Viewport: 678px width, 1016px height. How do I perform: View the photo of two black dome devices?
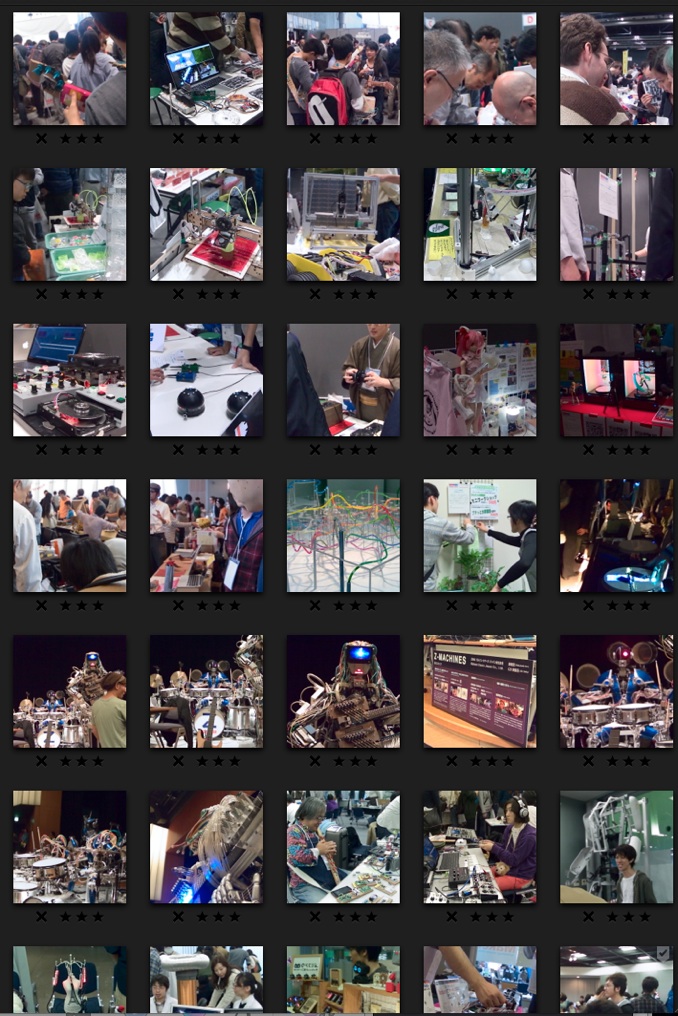(x=206, y=380)
